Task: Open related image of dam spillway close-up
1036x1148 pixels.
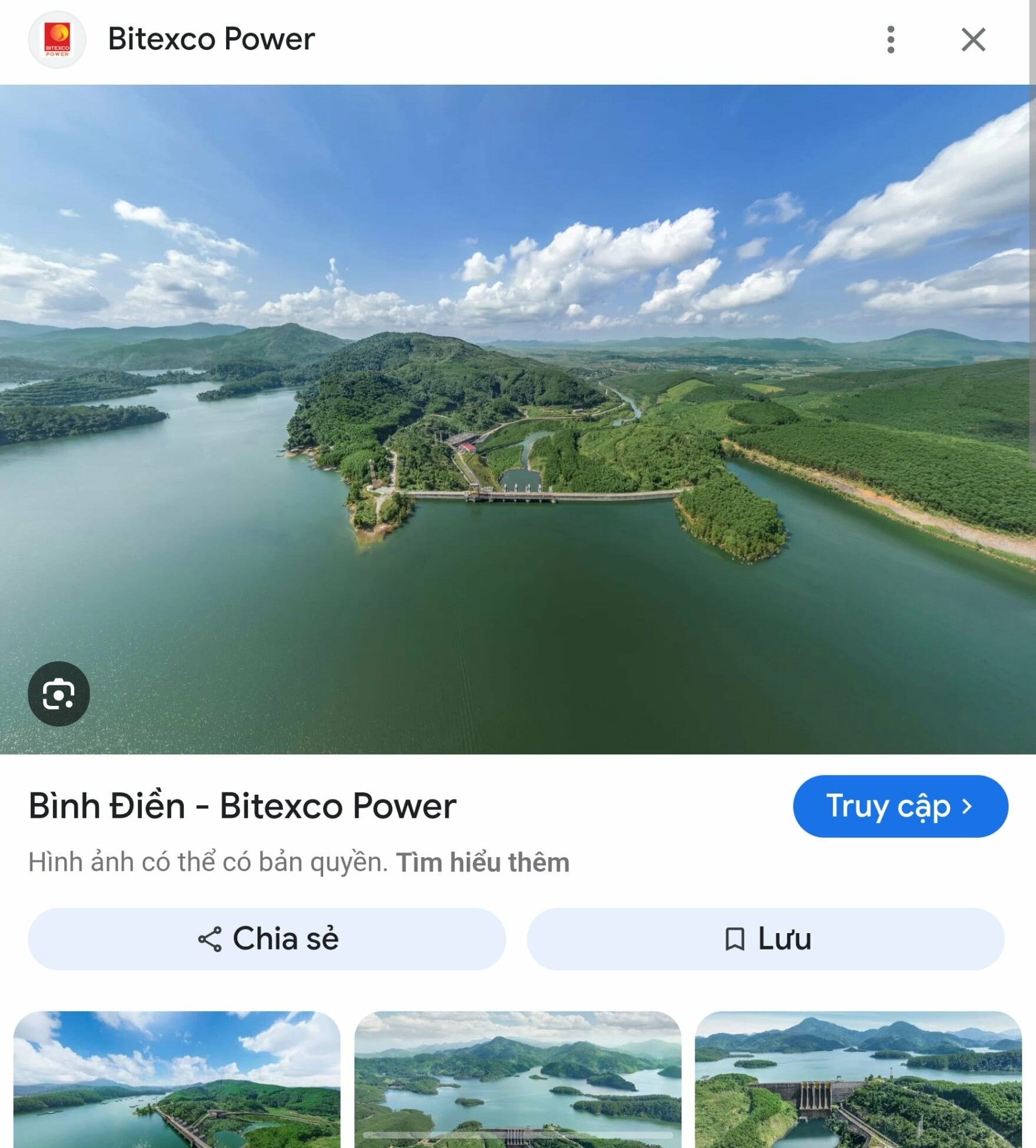Action: click(x=858, y=1080)
